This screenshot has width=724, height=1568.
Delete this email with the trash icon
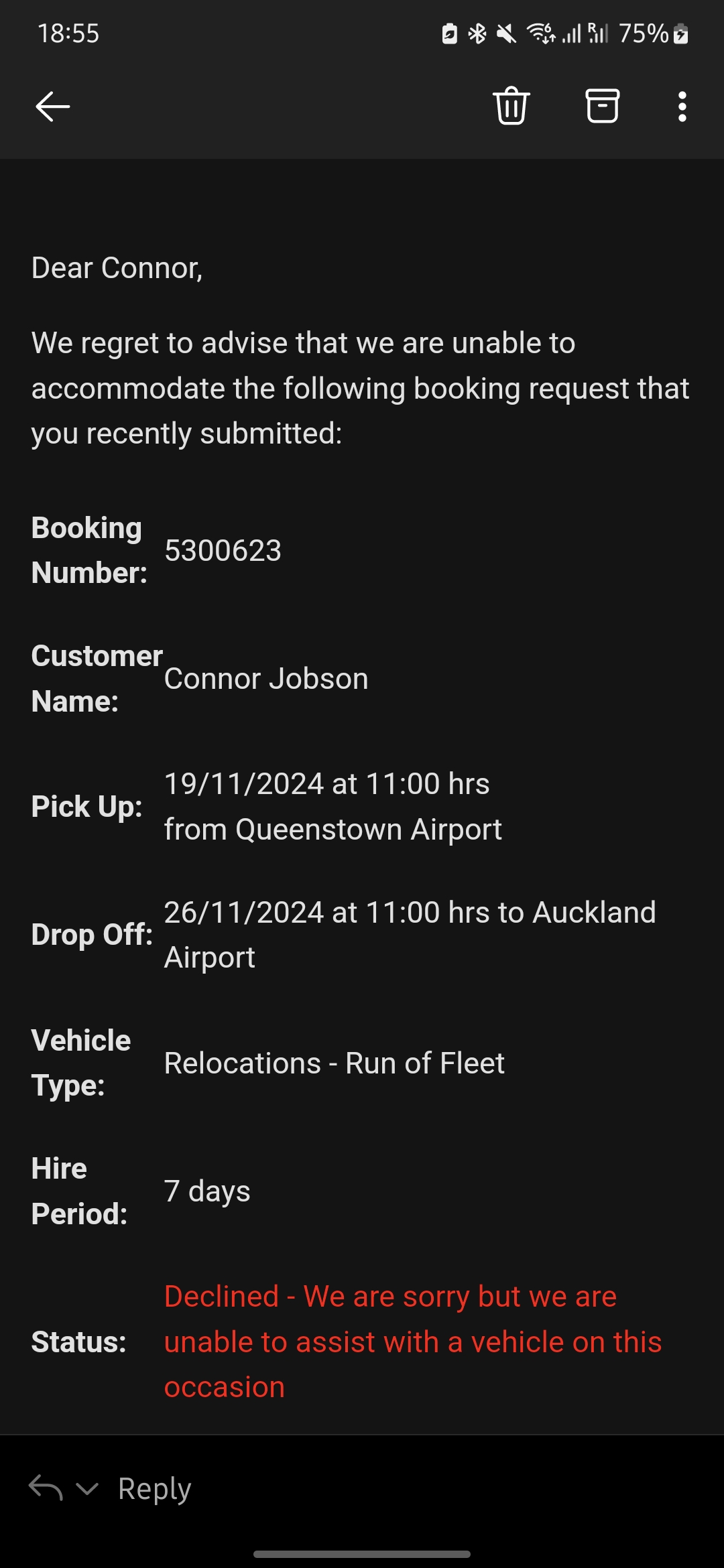[x=511, y=106]
